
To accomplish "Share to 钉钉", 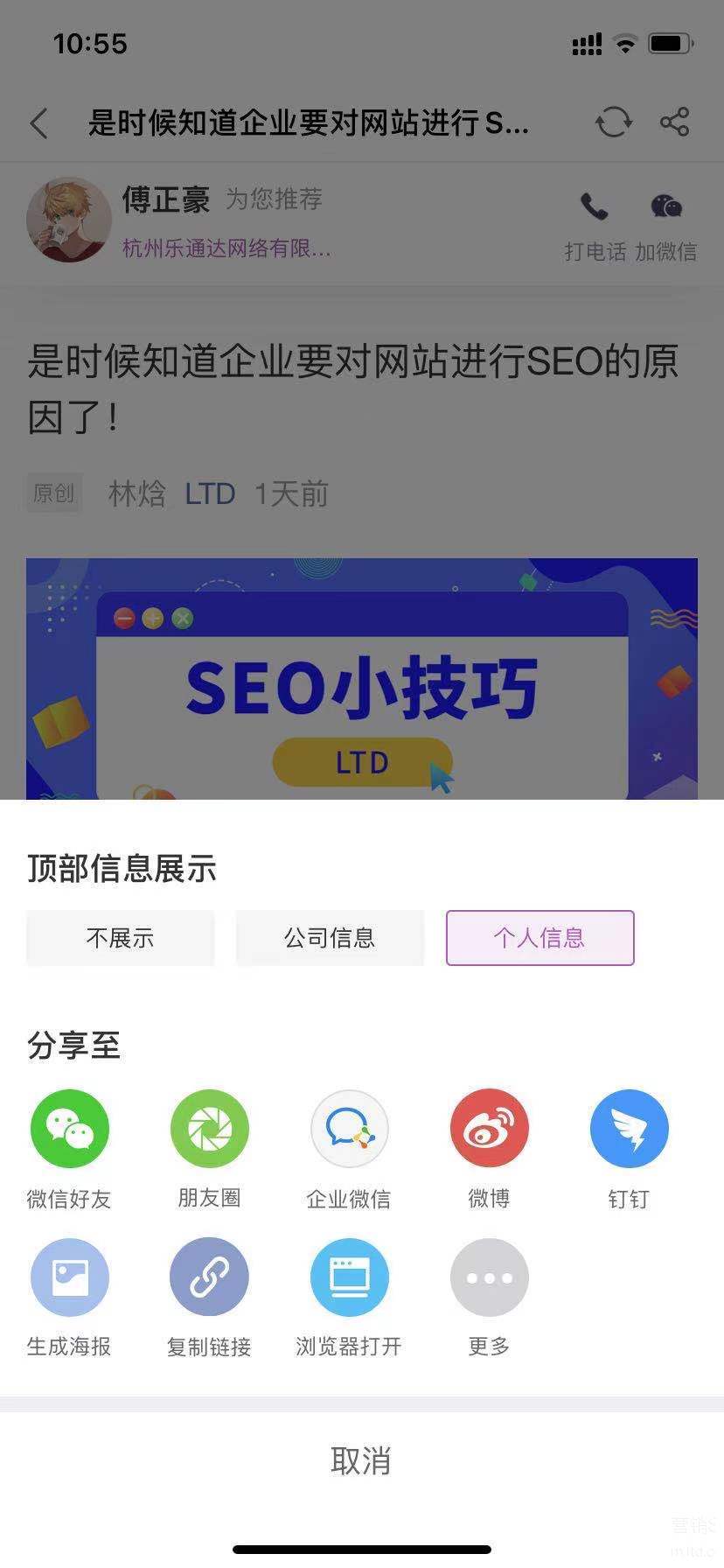I will [629, 1129].
